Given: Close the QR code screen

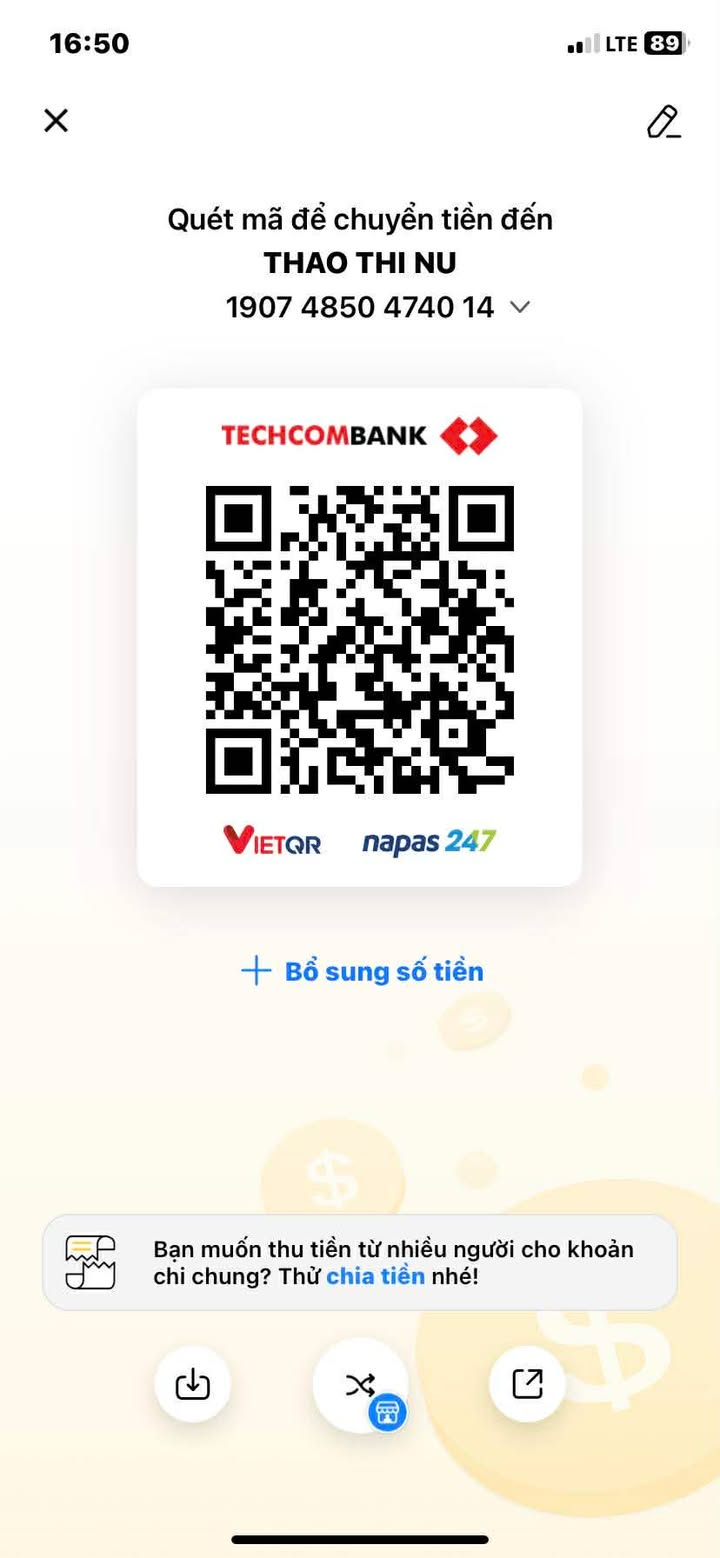Looking at the screenshot, I should click(x=56, y=121).
